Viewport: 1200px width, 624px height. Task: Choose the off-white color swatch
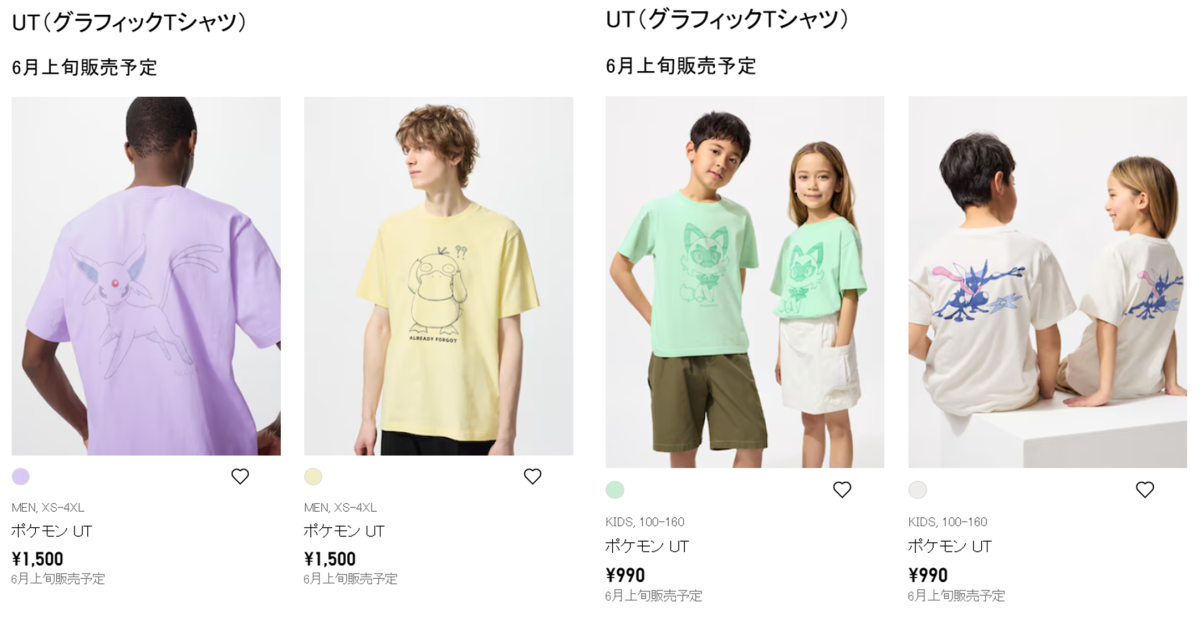[917, 490]
